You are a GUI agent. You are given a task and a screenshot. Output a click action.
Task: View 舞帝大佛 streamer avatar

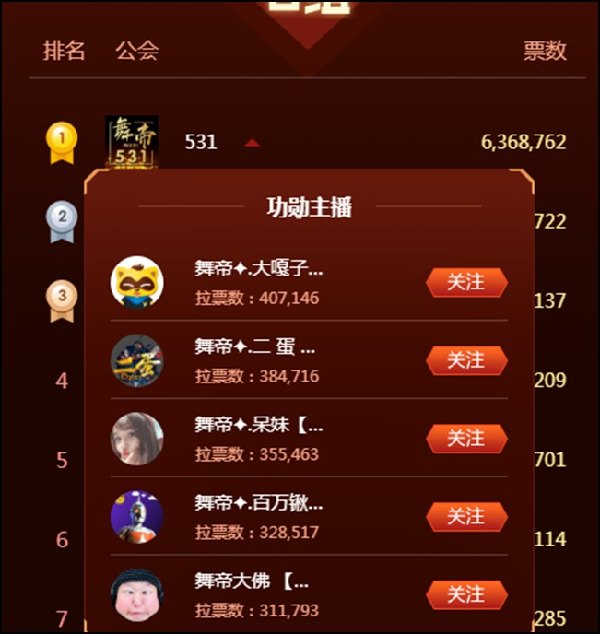(137, 595)
